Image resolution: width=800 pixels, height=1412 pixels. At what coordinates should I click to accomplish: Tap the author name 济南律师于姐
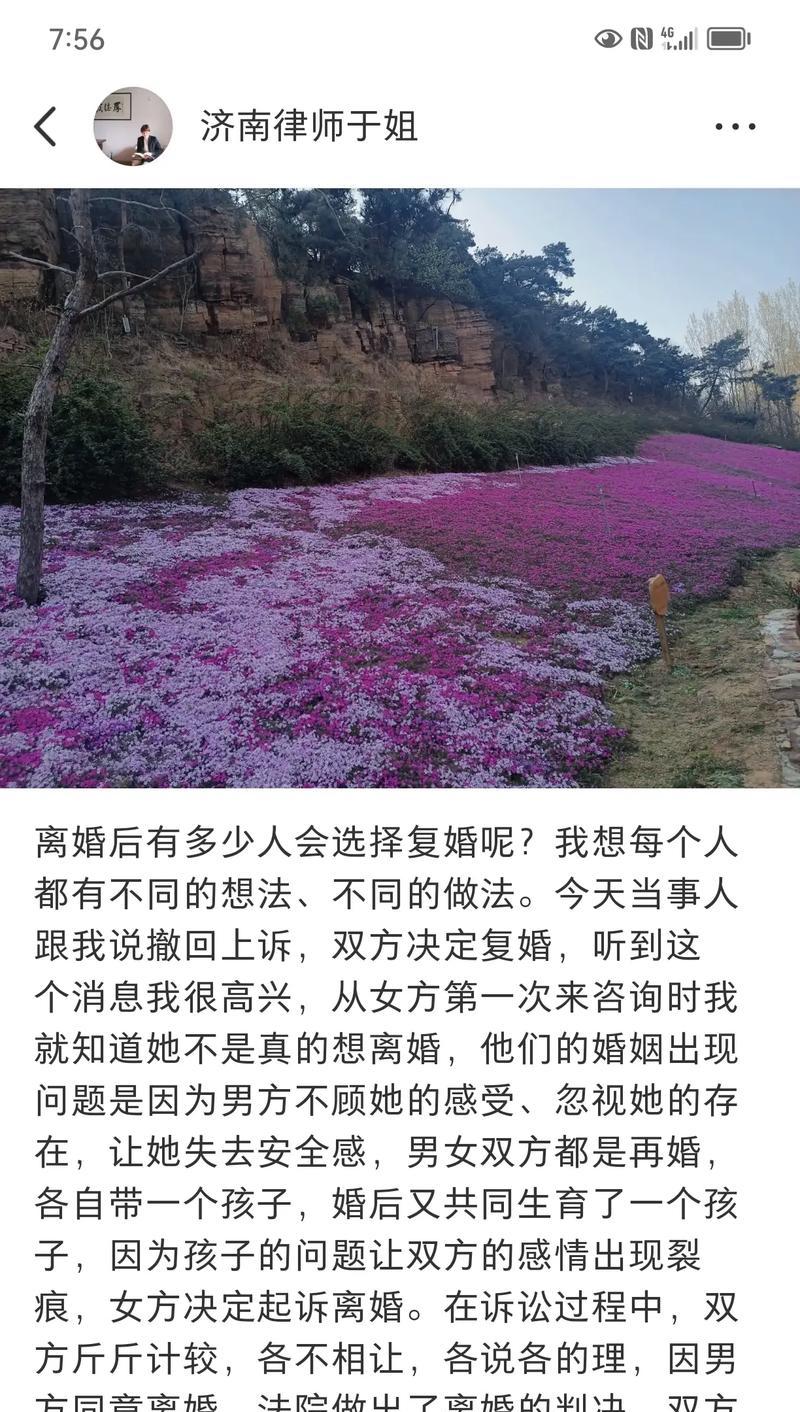(x=309, y=127)
